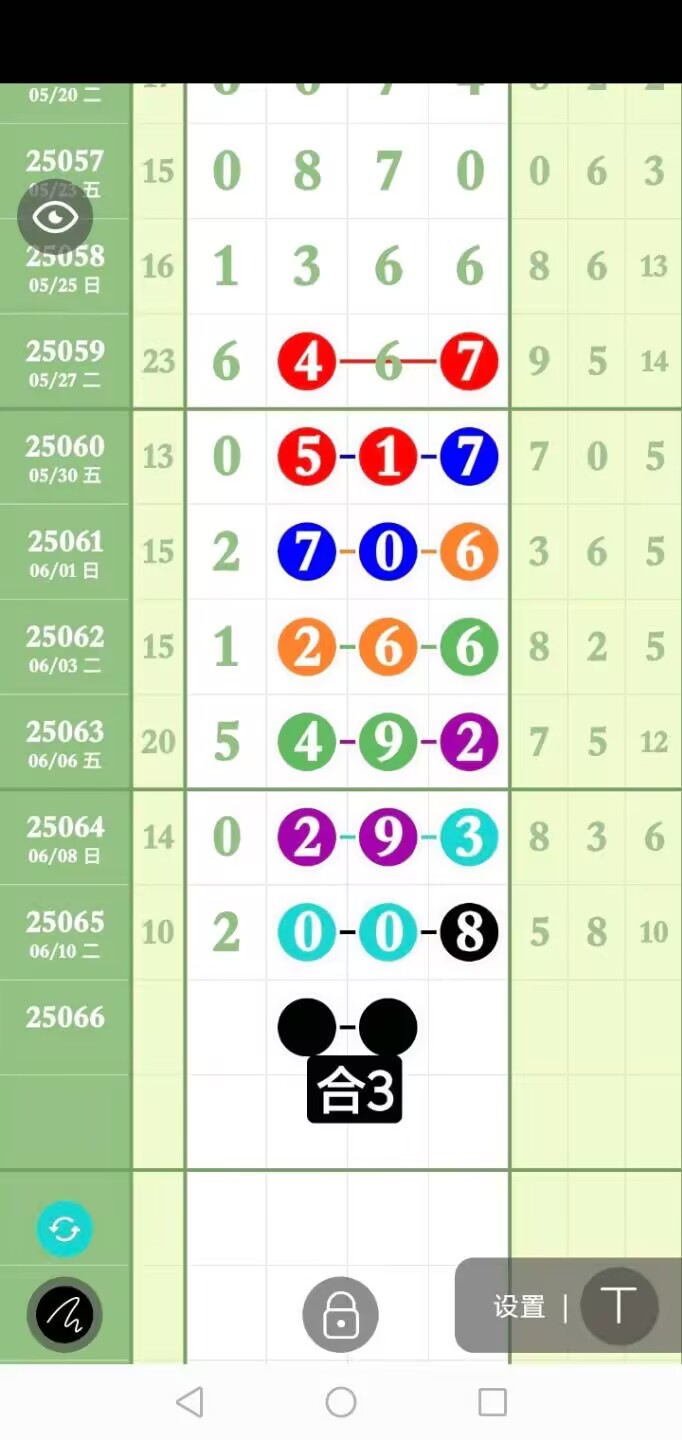The image size is (682, 1440).
Task: Go back with system back button
Action: 190,1402
